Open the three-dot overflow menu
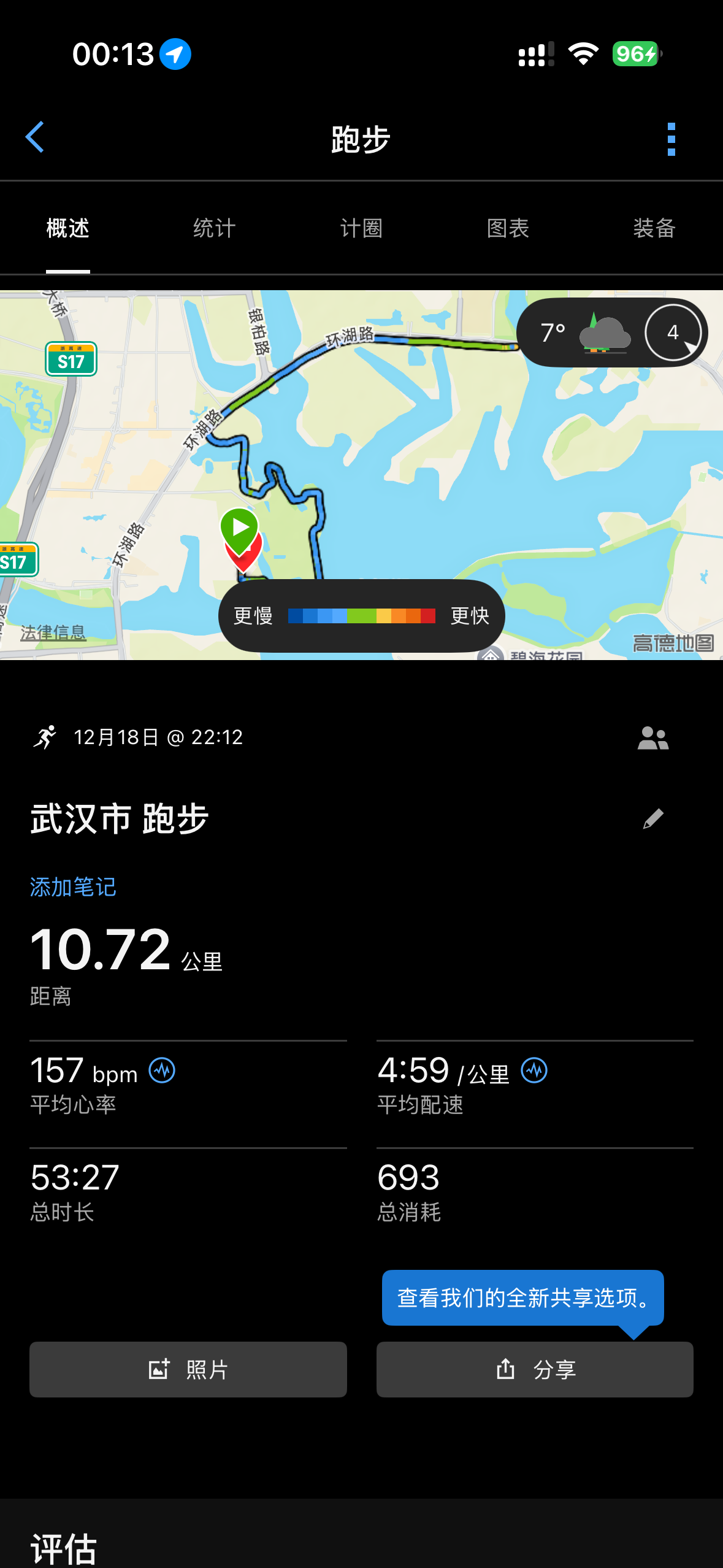This screenshot has height=1568, width=723. pyautogui.click(x=671, y=139)
